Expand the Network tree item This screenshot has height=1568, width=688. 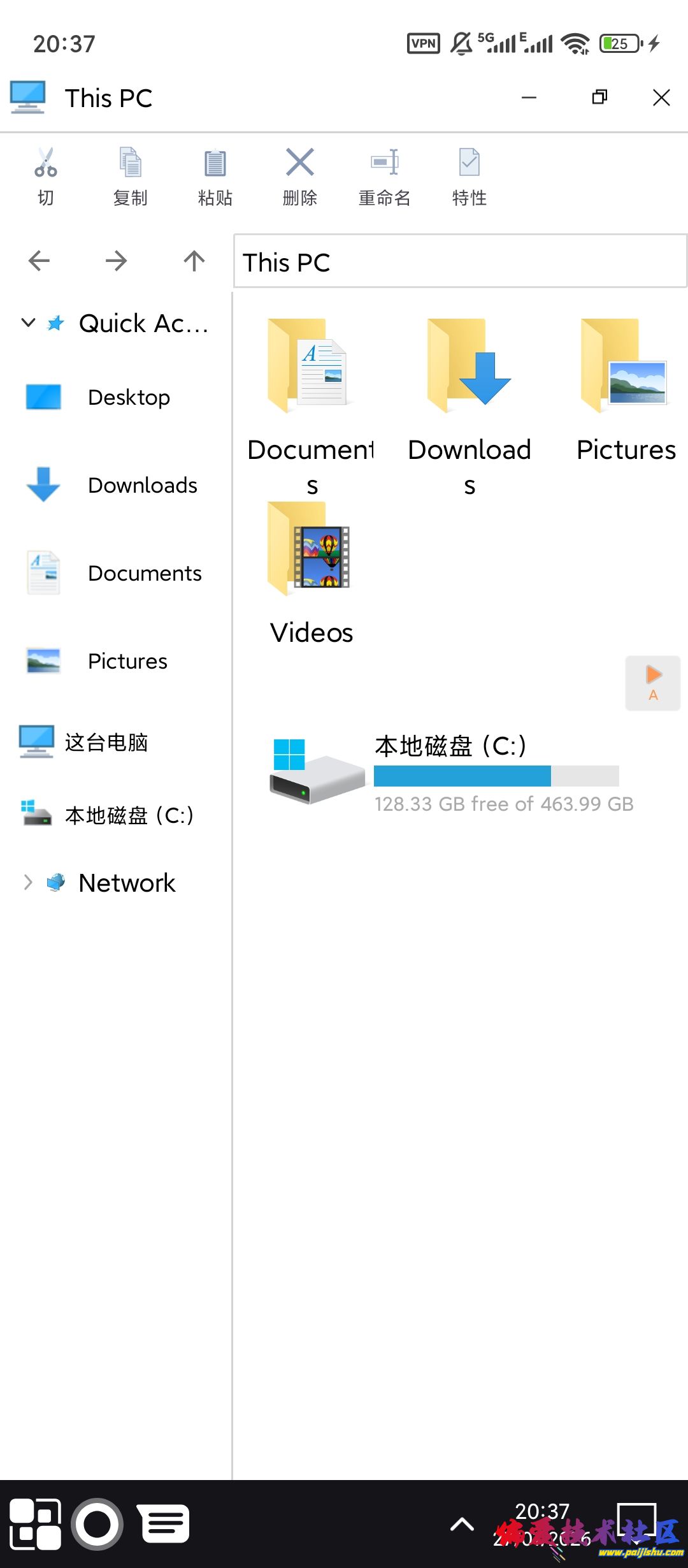point(28,883)
